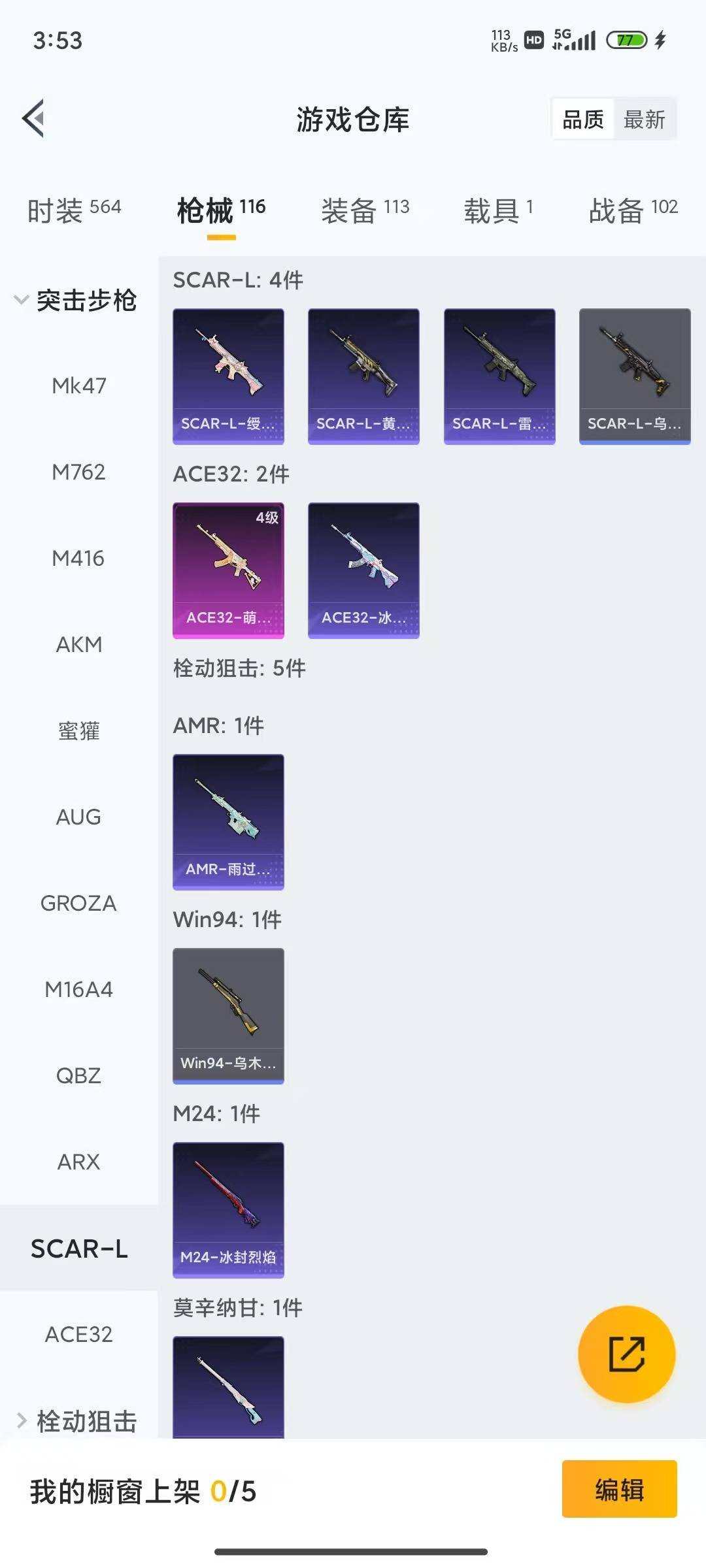Tap the back arrow at top left
The height and width of the screenshot is (1568, 706).
point(34,120)
